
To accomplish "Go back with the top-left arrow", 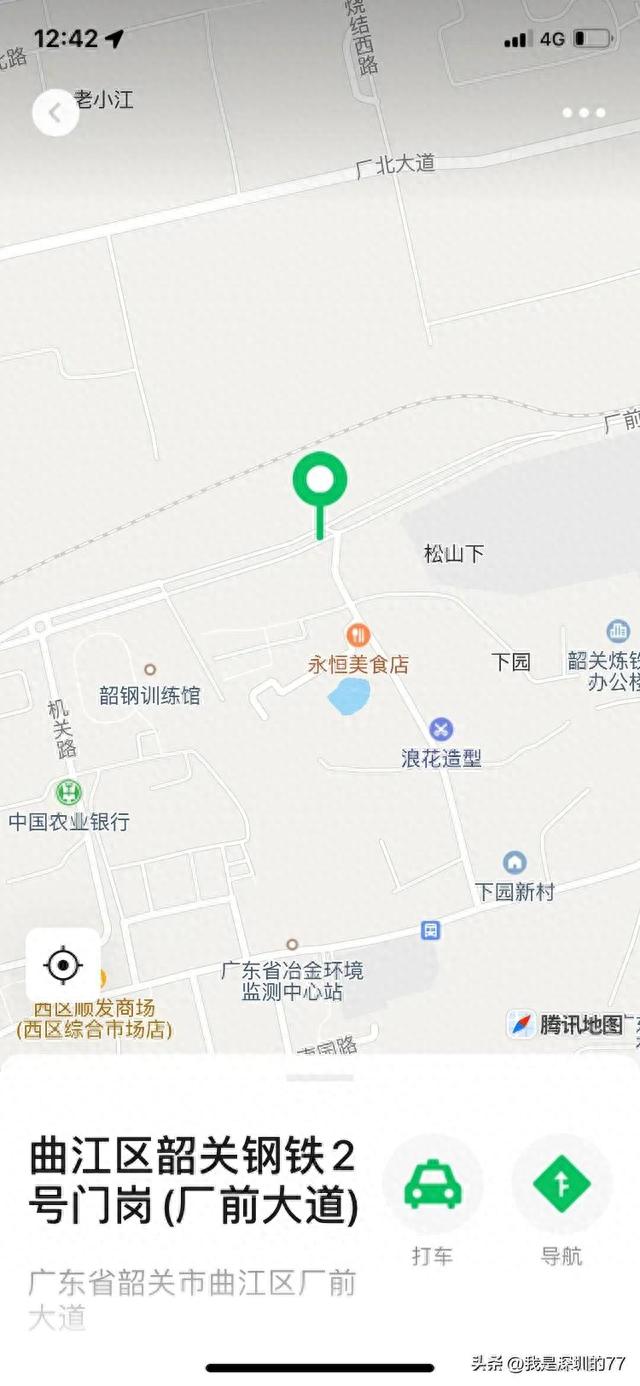I will point(55,113).
